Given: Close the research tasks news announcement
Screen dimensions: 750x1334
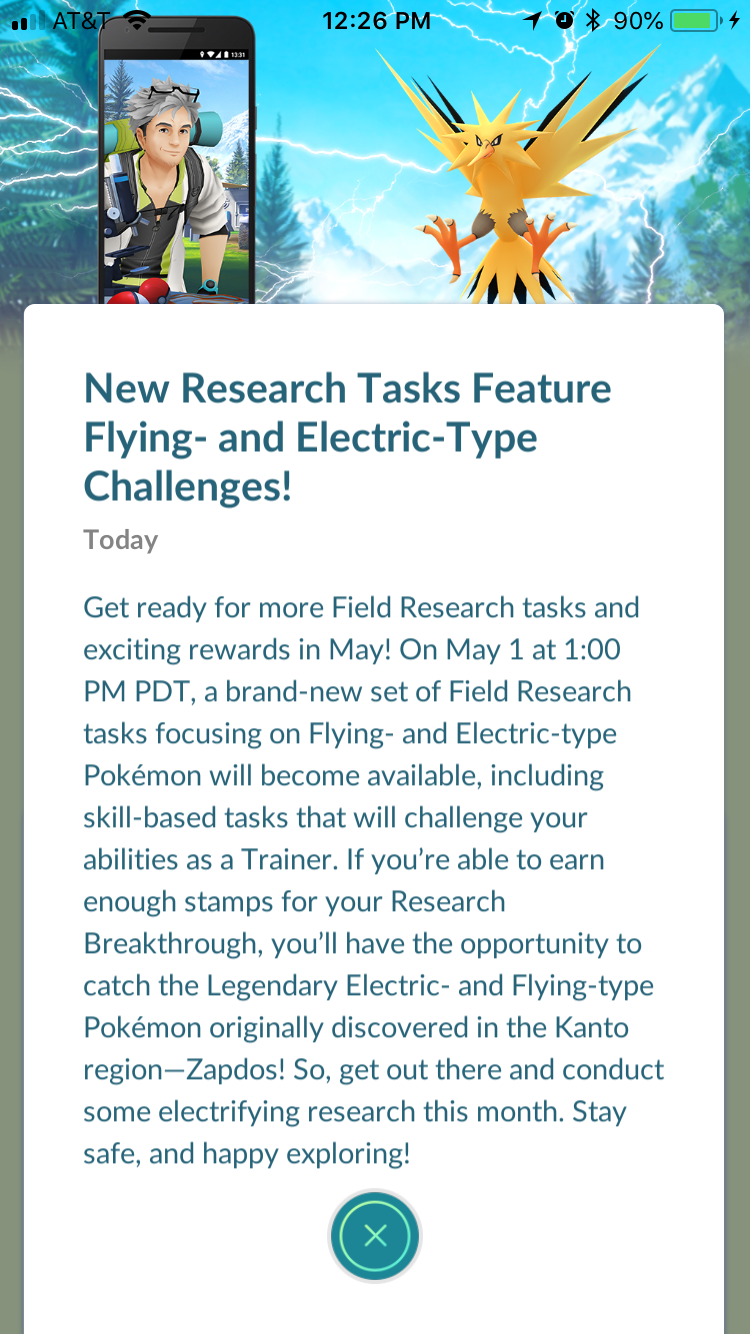Looking at the screenshot, I should [x=375, y=1236].
